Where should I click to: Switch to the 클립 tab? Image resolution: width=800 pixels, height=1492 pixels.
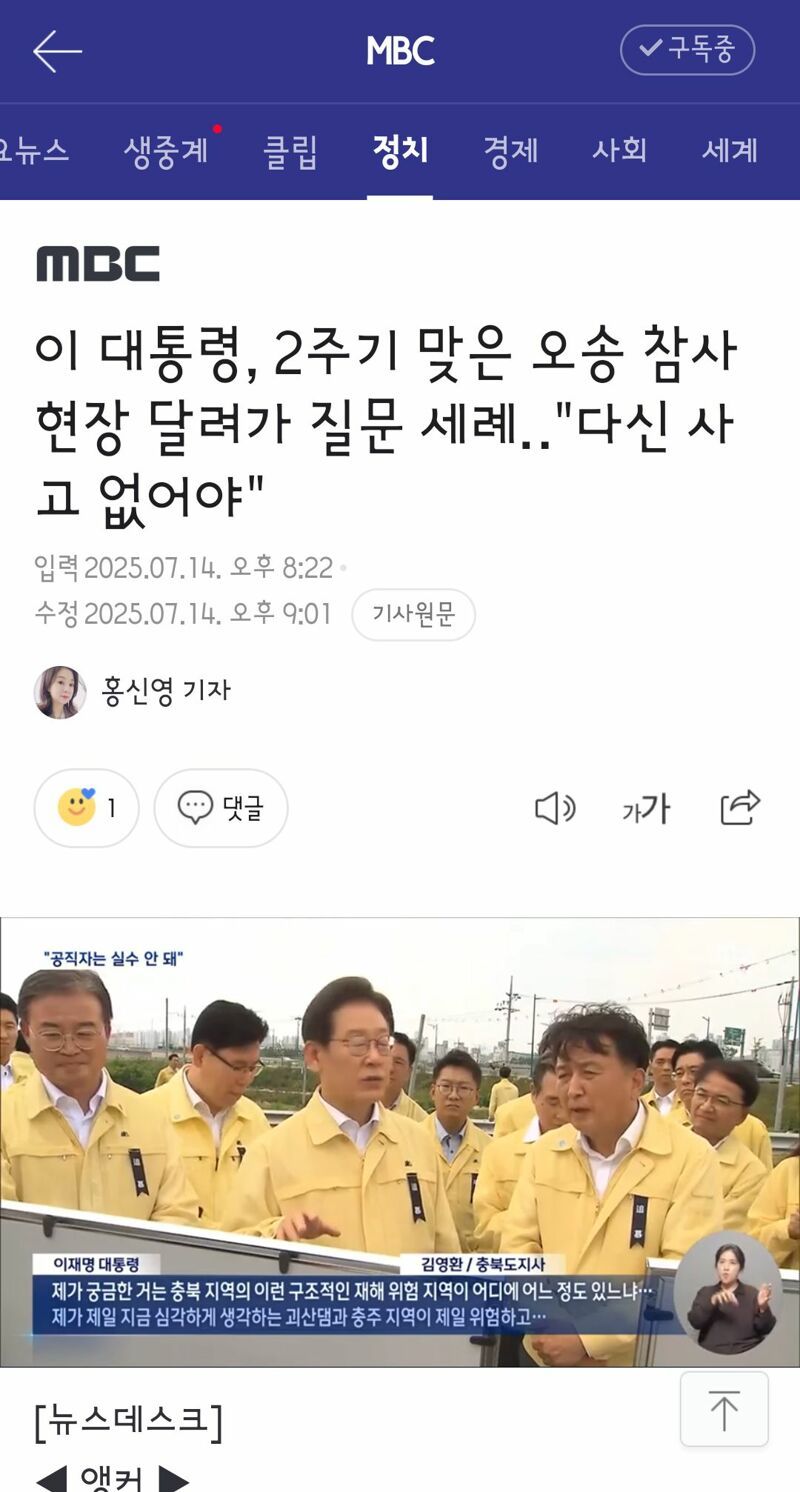[290, 151]
